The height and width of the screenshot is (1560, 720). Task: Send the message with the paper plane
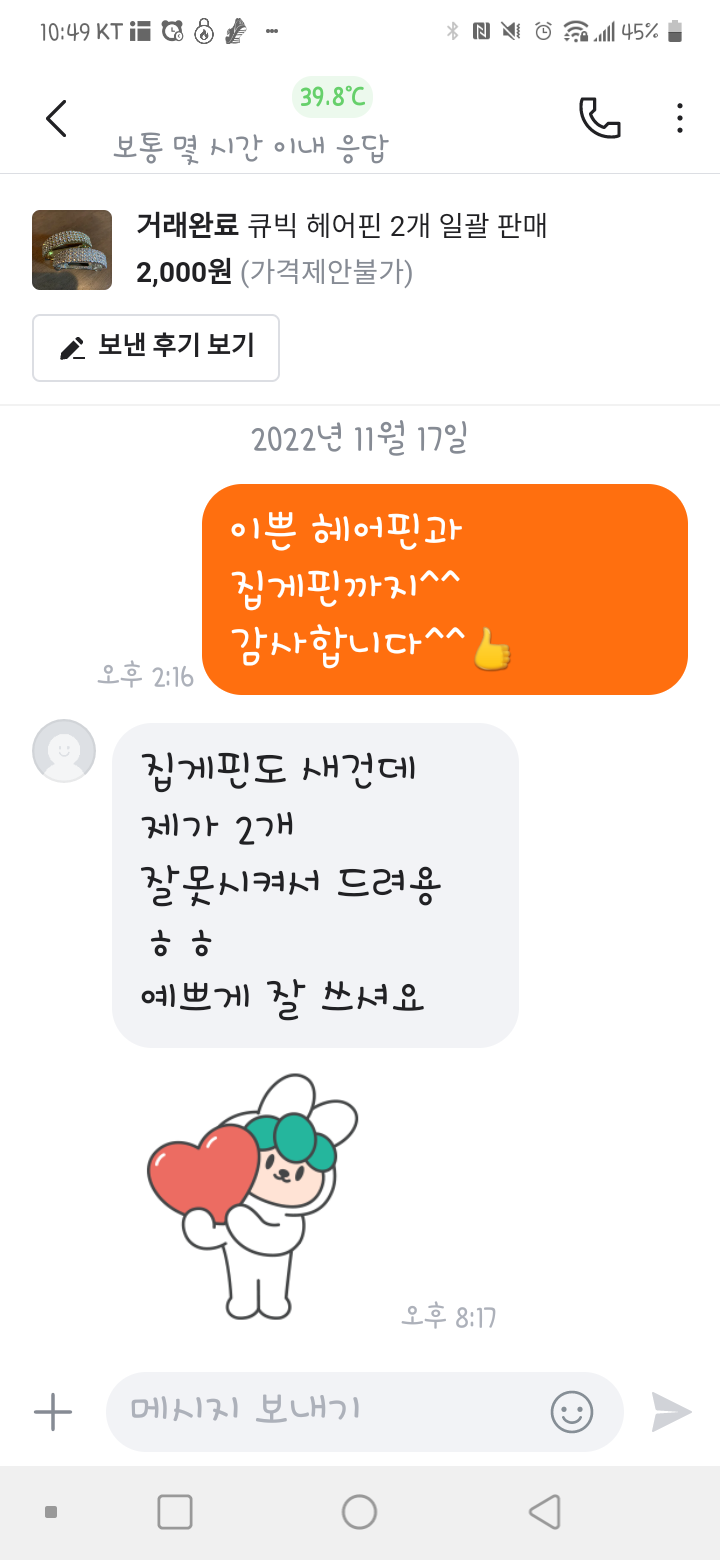pos(671,1412)
